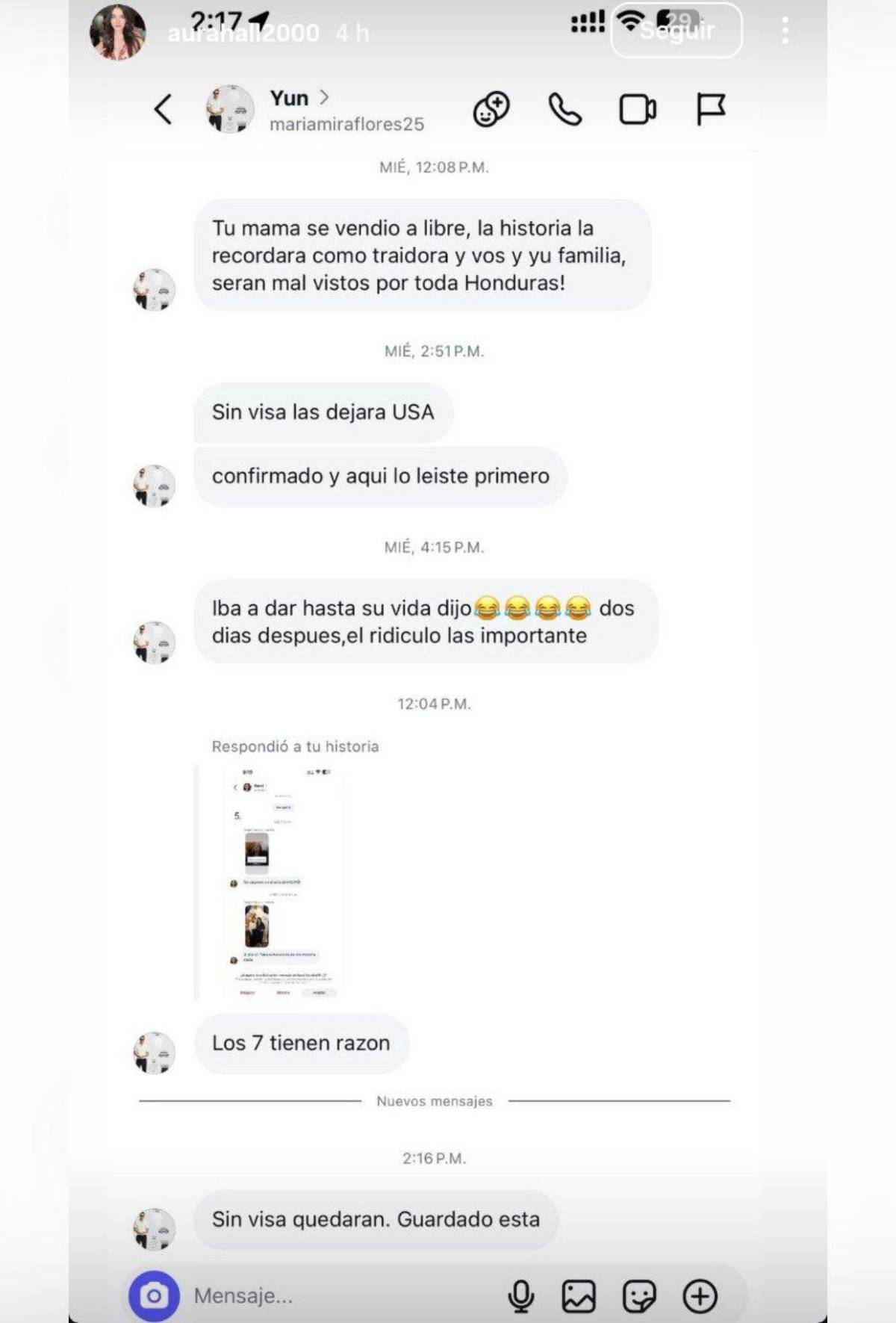Follow aurahall2000 with the Seguir button

point(676,31)
